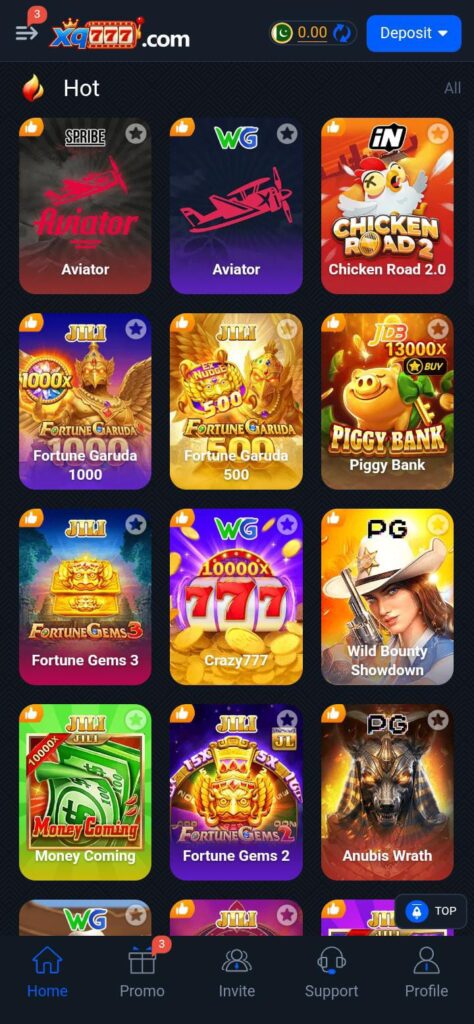The image size is (474, 1024).
Task: Refresh the wallet balance
Action: tap(342, 33)
